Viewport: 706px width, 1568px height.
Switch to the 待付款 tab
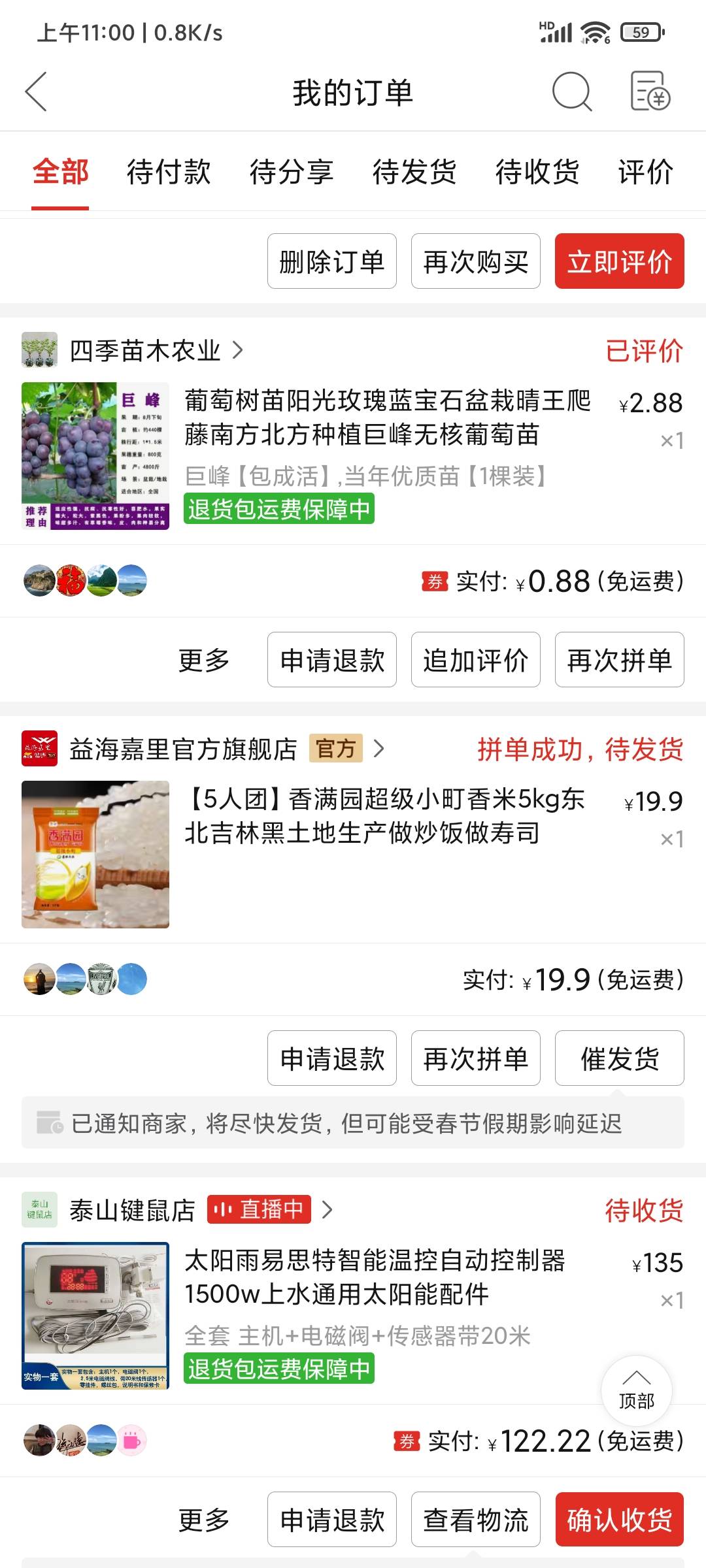[169, 172]
